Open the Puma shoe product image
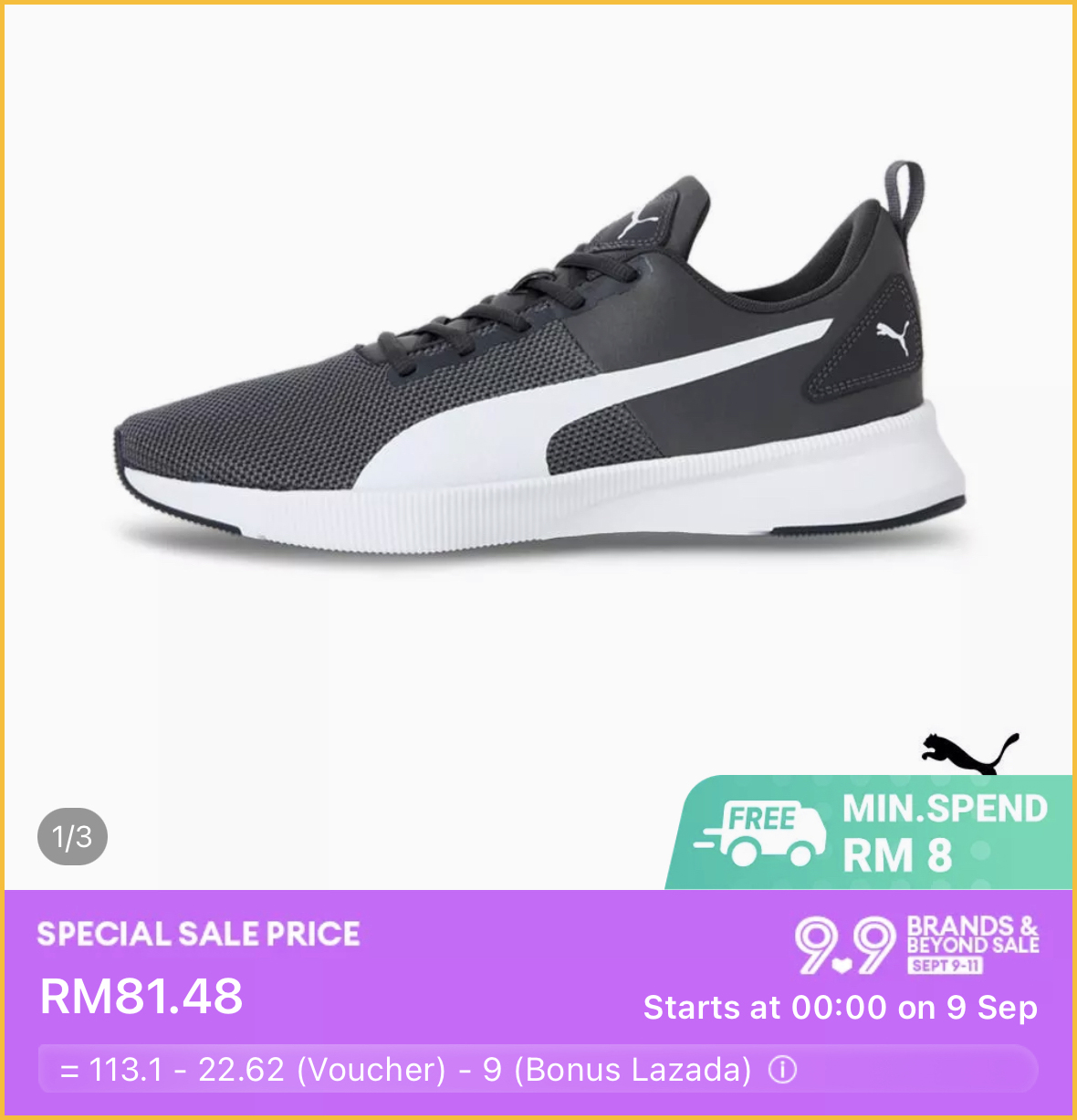Screen dimensions: 1077x1120 tap(538, 383)
